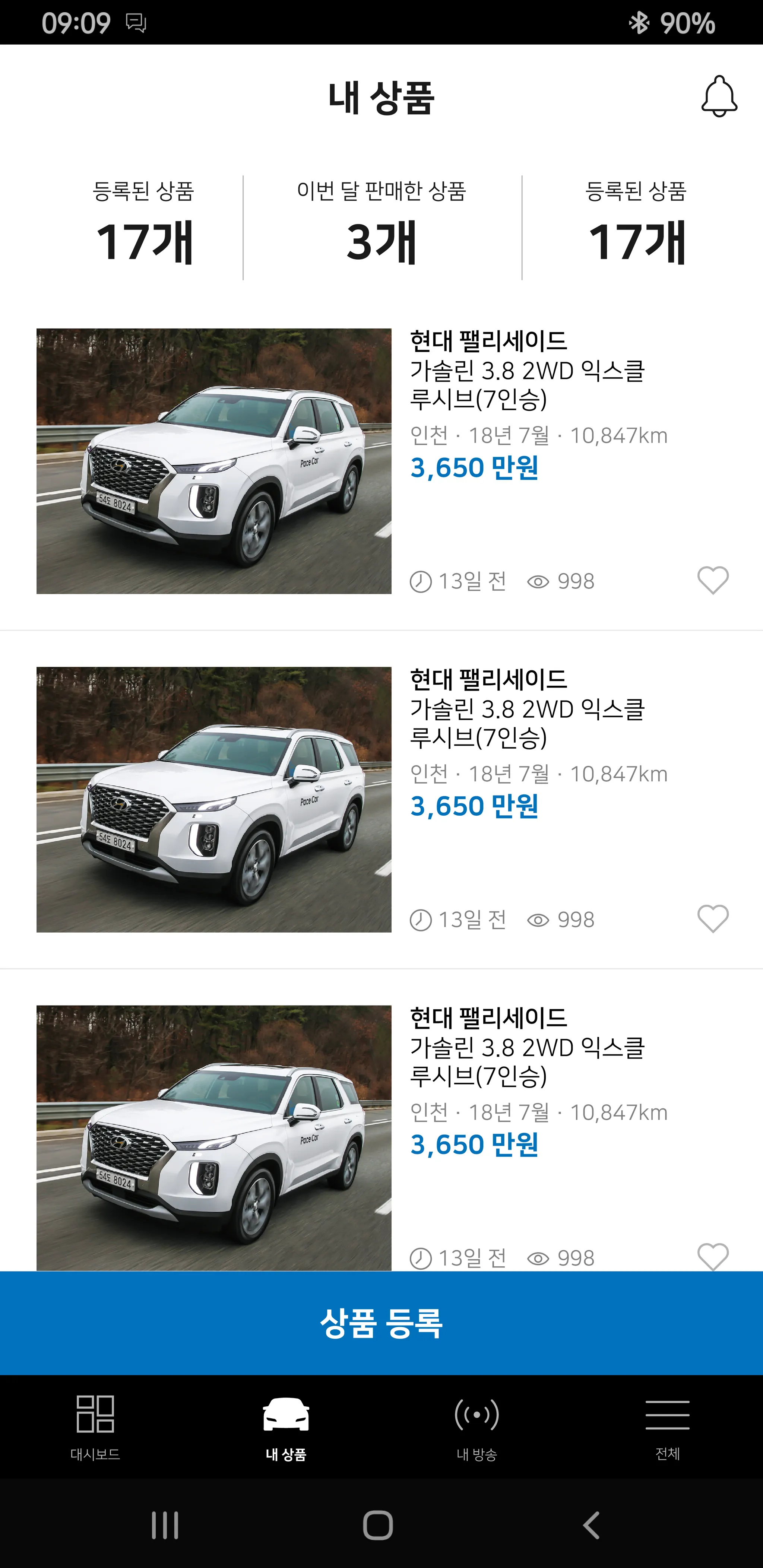Open the notifications bell
This screenshot has width=763, height=1568.
(x=719, y=96)
